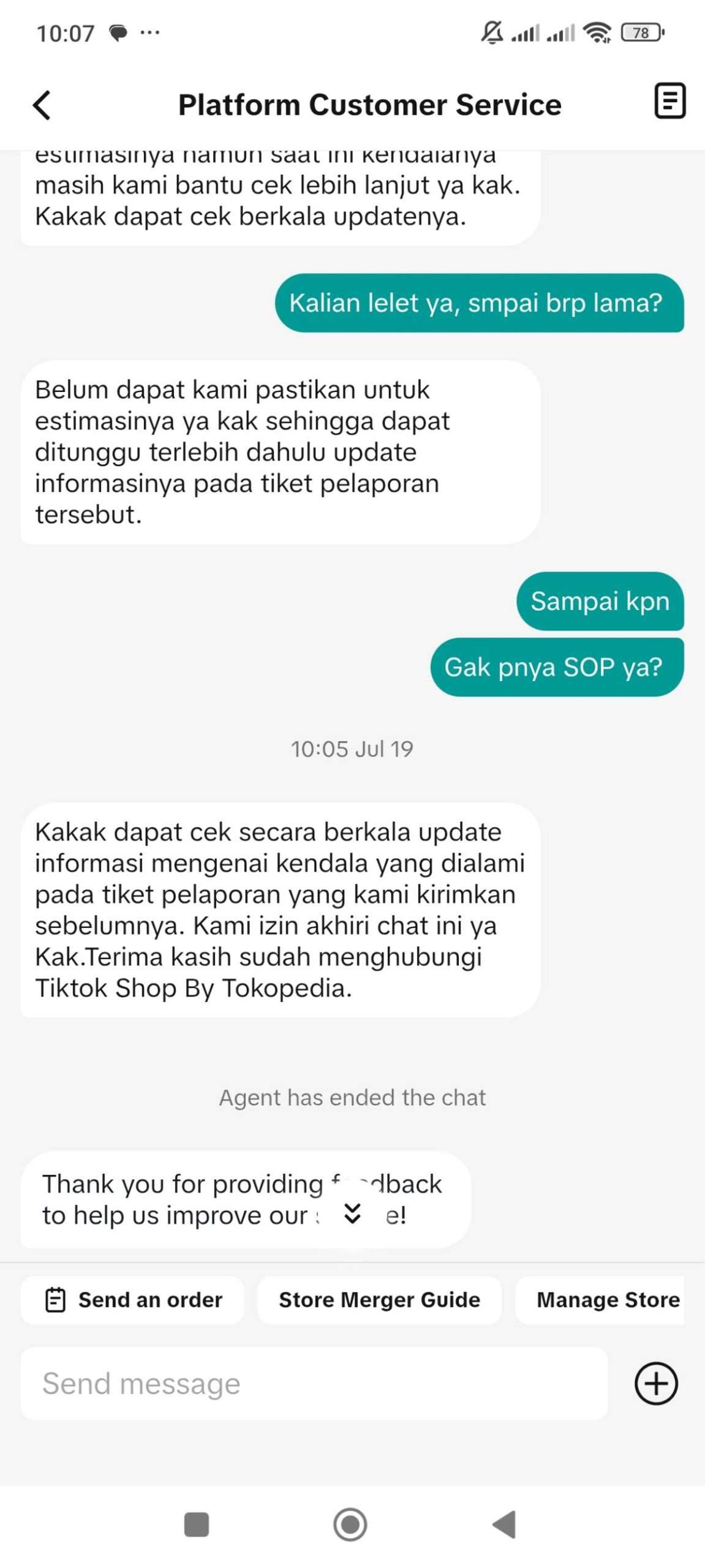The width and height of the screenshot is (705, 1568).
Task: Tap the system home button
Action: click(350, 1524)
